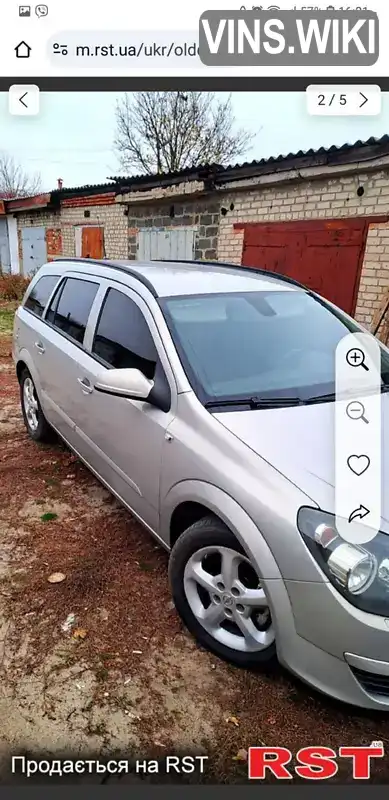Show the next photo in gallery
Viewport: 389px width, 800px height.
pyautogui.click(x=363, y=100)
